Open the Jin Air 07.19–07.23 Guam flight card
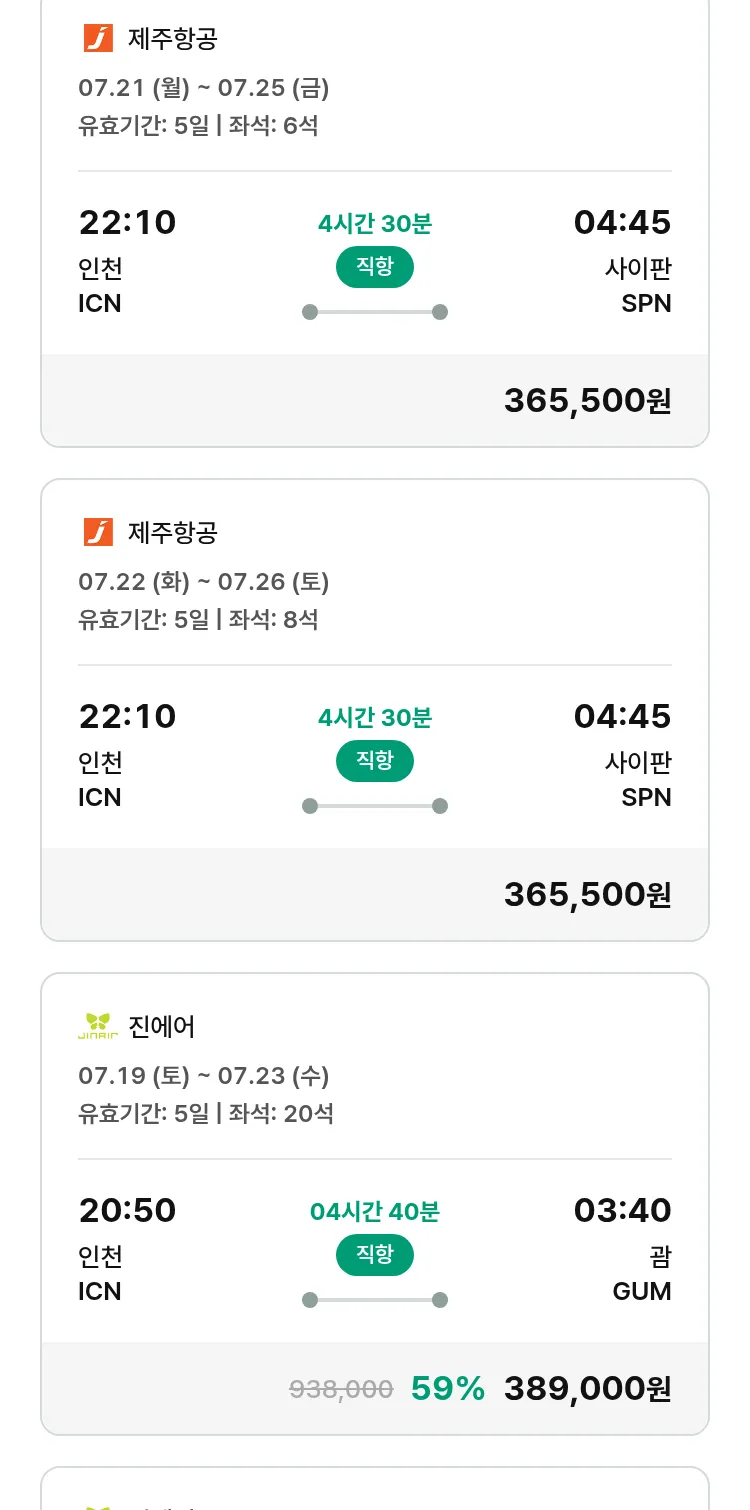Screen dimensions: 750x1510 [x=375, y=1204]
